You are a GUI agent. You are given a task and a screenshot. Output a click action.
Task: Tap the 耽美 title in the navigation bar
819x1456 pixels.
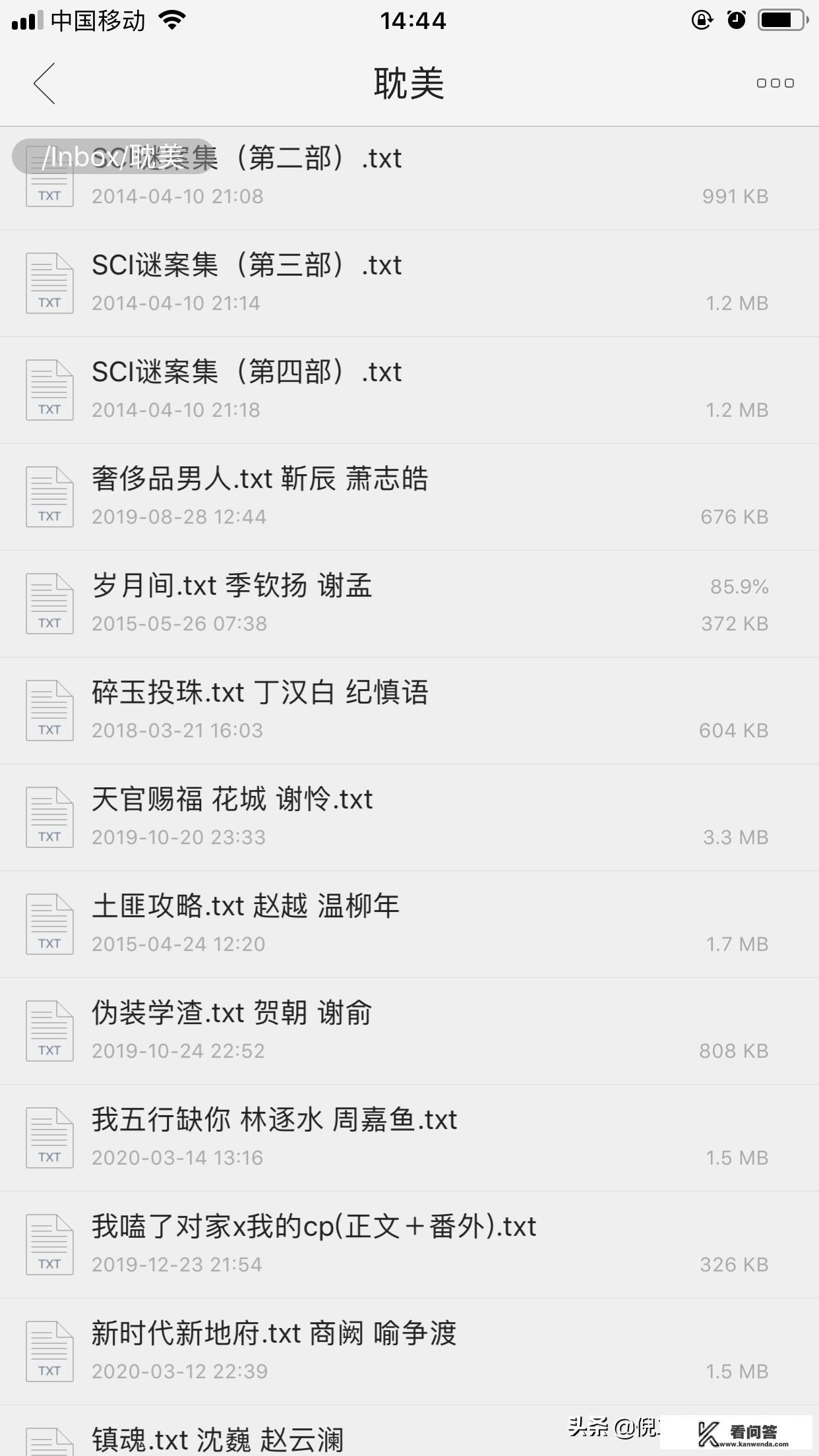[x=409, y=82]
